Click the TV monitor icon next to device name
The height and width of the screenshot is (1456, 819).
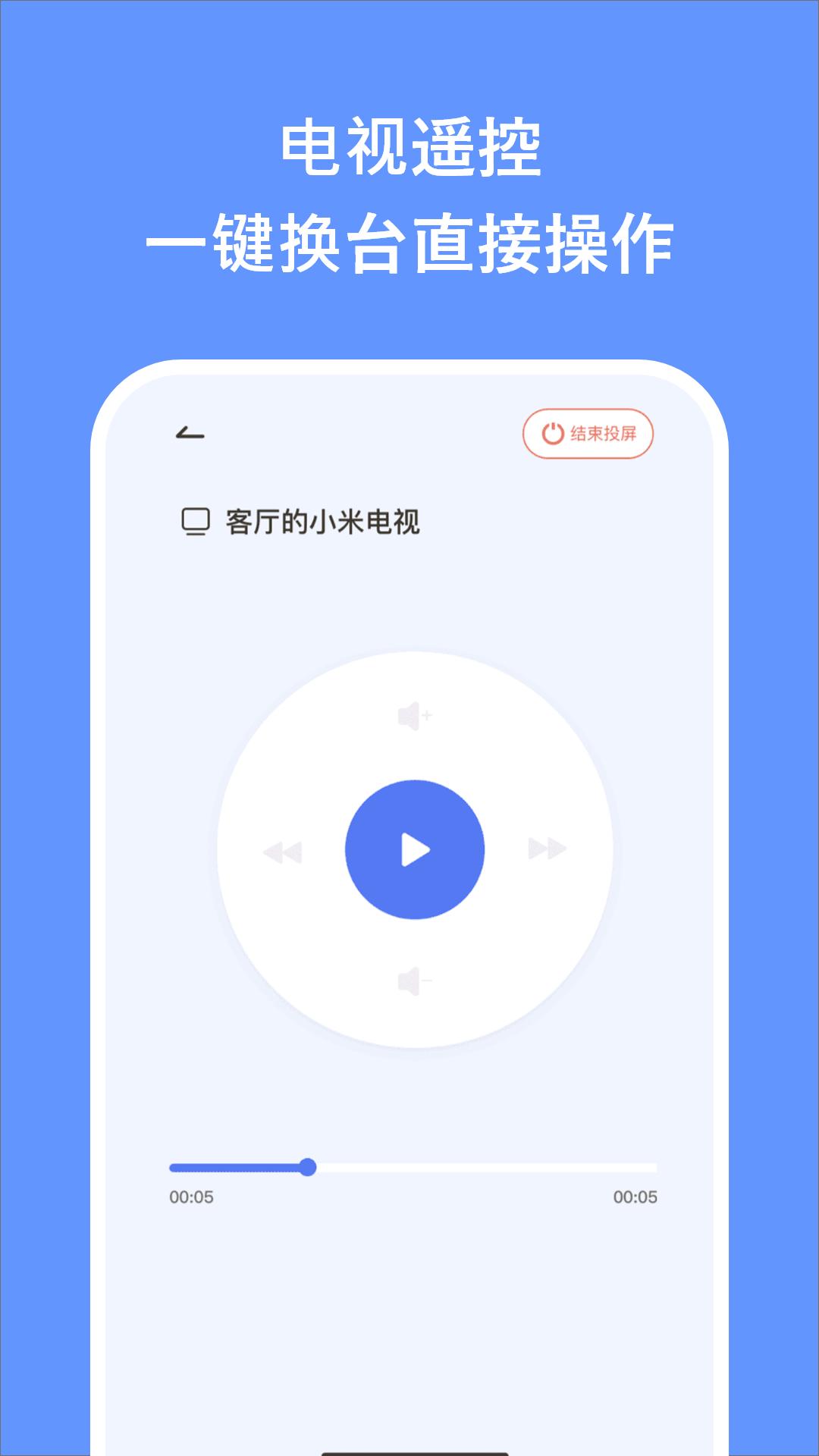(196, 520)
